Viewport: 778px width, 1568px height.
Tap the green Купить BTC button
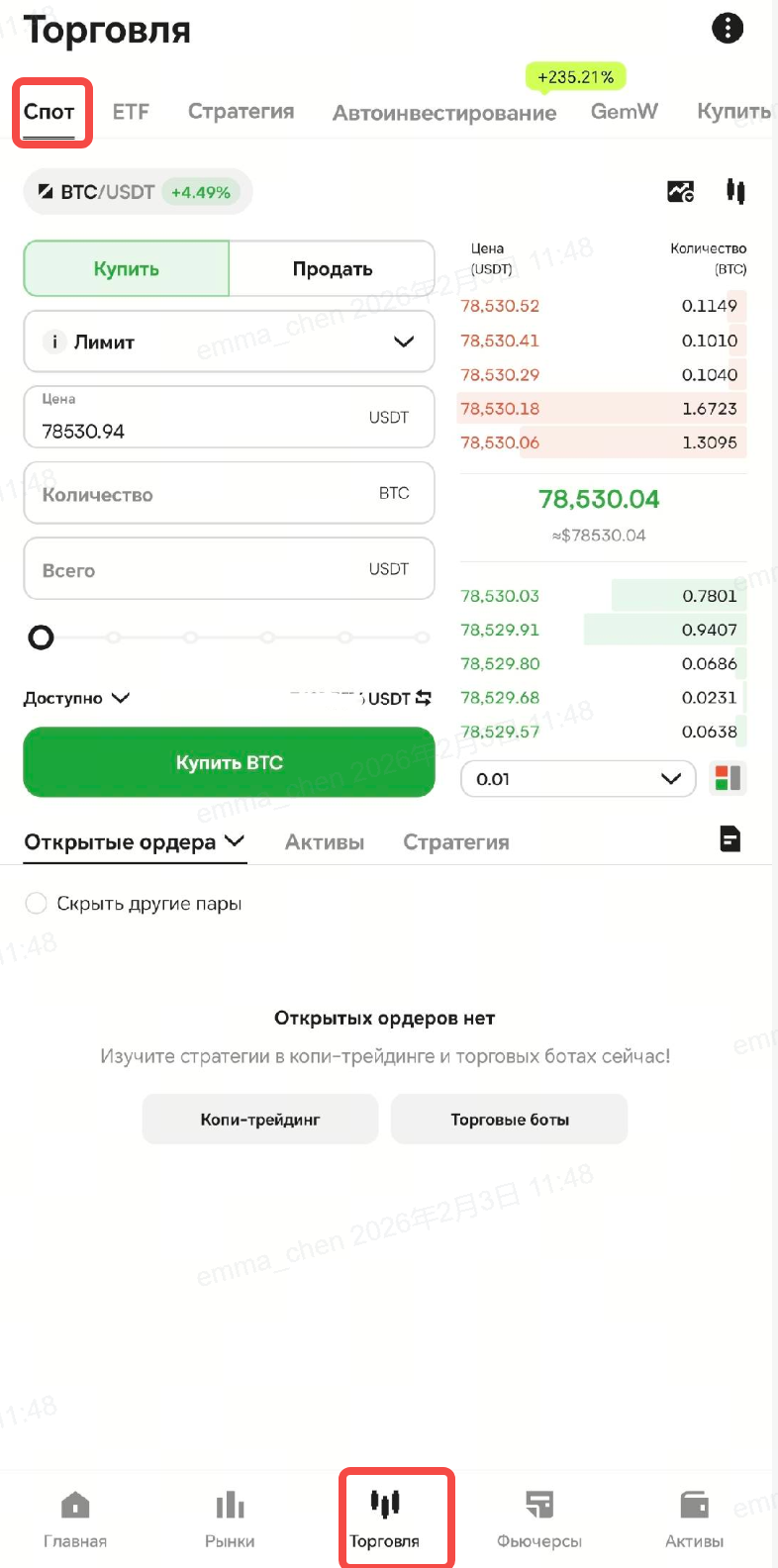[x=229, y=762]
